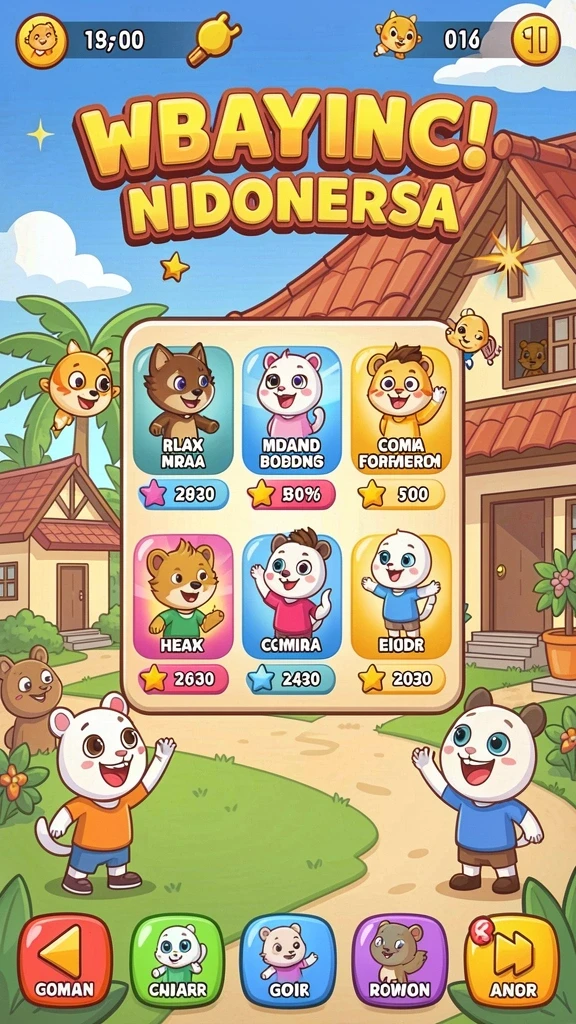This screenshot has width=576, height=1024.
Task: Select the EIODR character card
Action: [400, 596]
